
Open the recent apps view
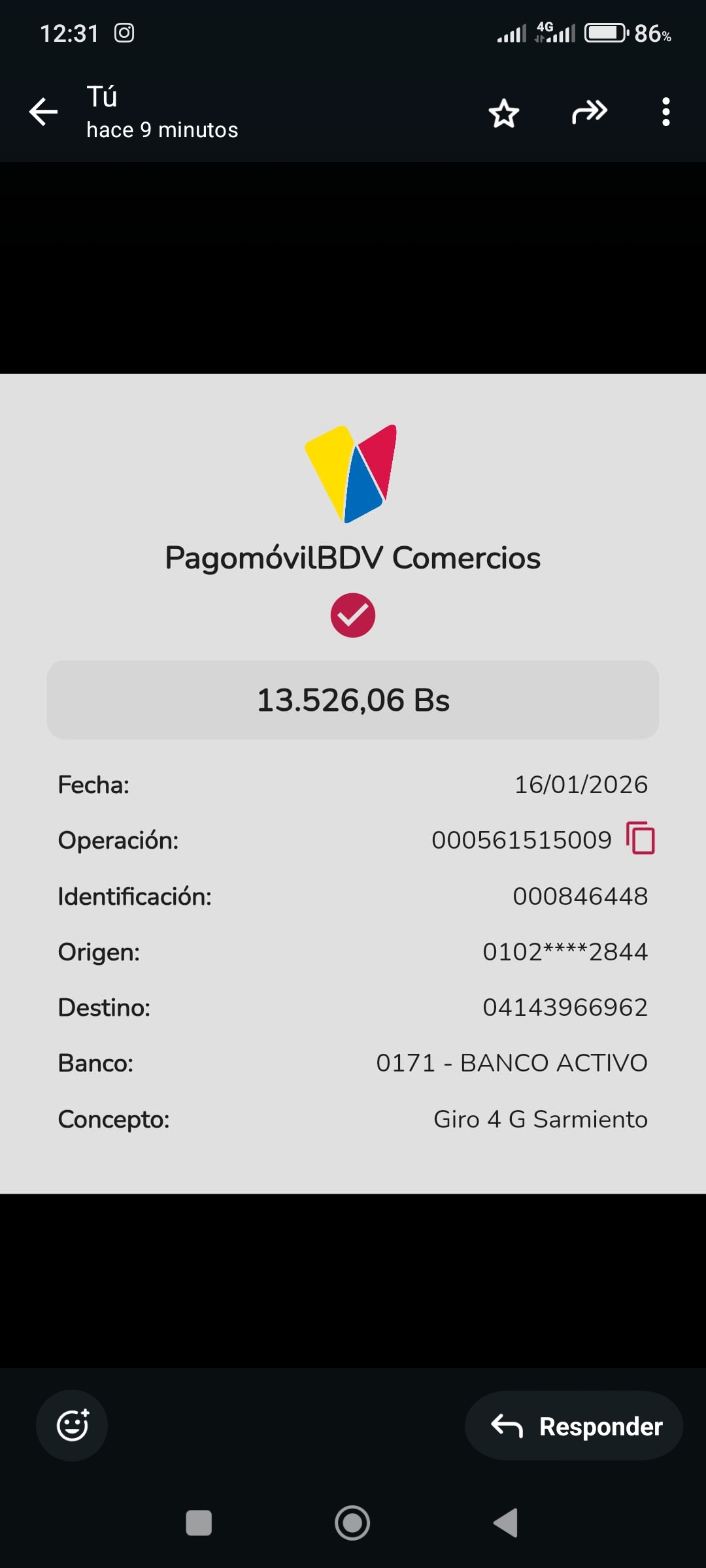(199, 1523)
